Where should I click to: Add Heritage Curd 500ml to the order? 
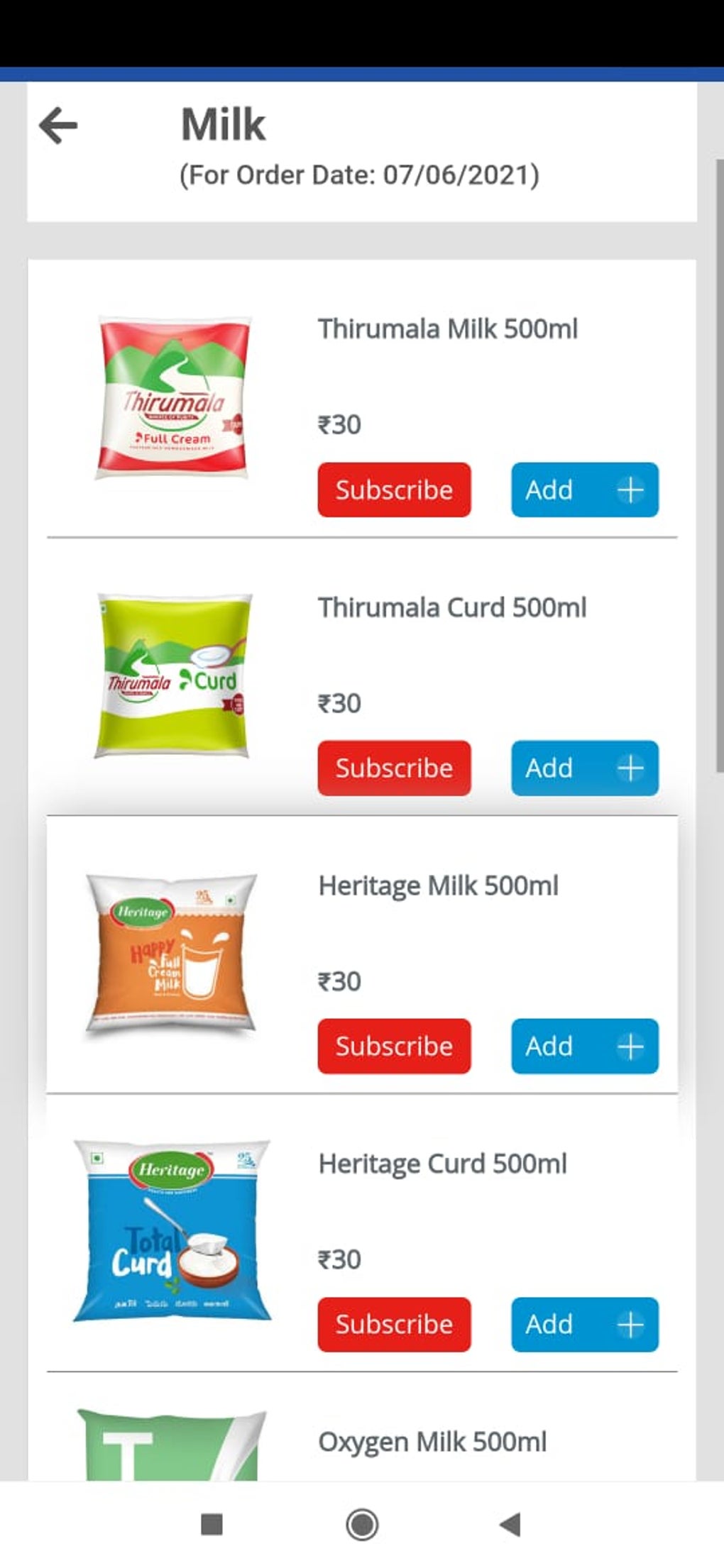tap(584, 1324)
